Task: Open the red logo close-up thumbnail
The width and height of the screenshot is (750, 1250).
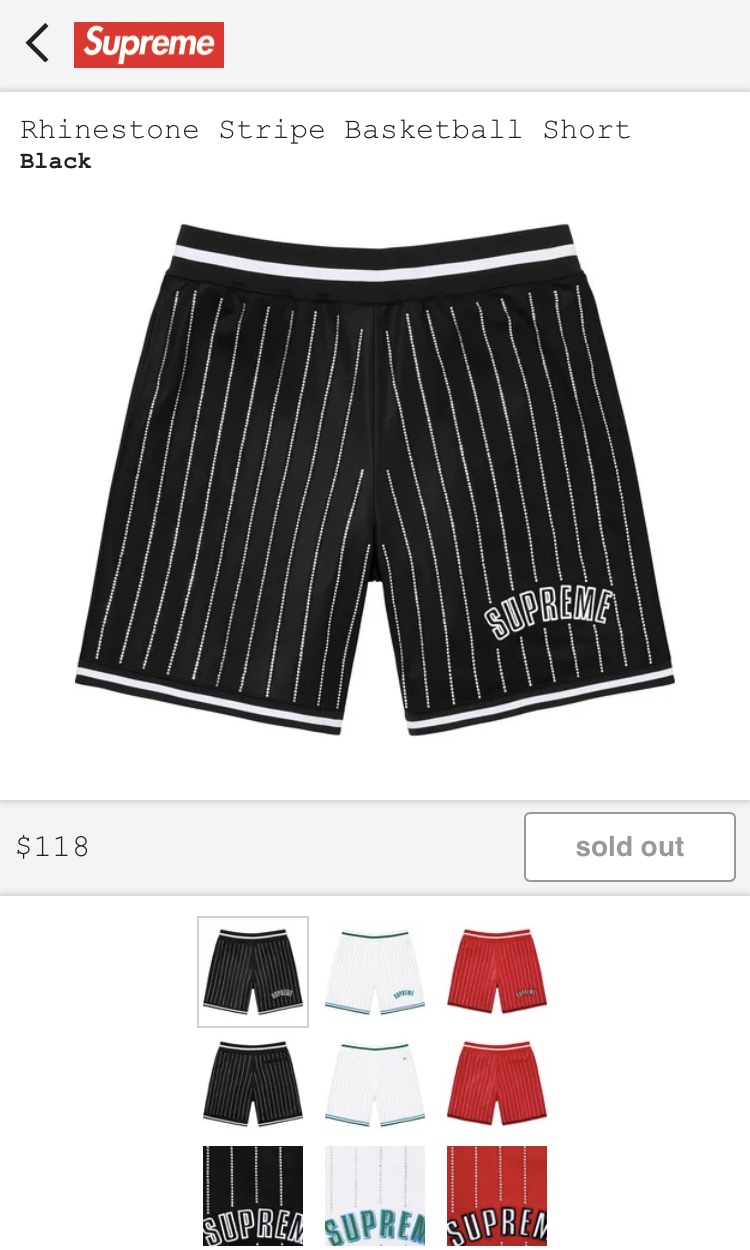Action: point(497,1196)
